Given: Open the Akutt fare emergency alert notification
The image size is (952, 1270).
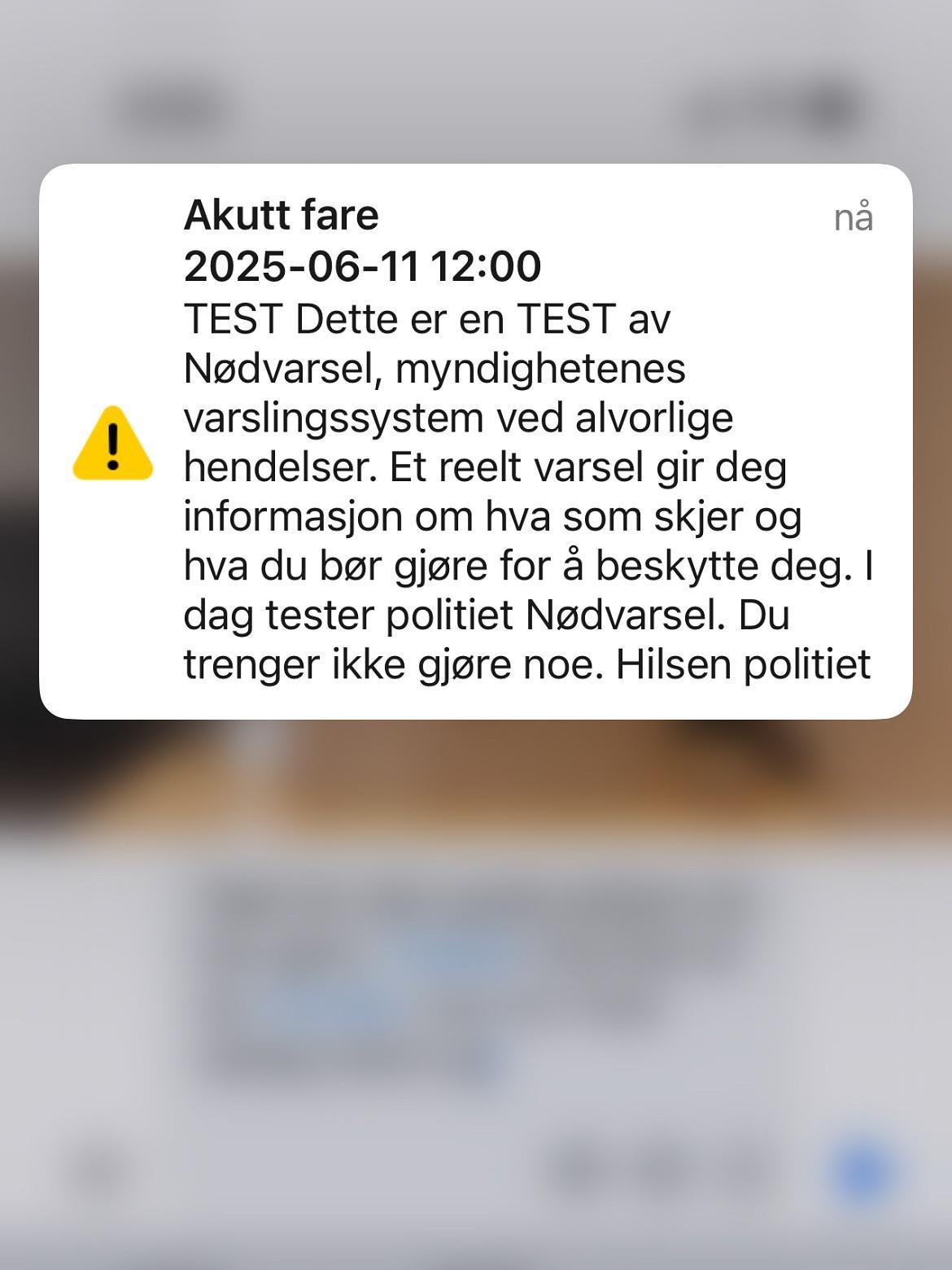Looking at the screenshot, I should pyautogui.click(x=476, y=441).
